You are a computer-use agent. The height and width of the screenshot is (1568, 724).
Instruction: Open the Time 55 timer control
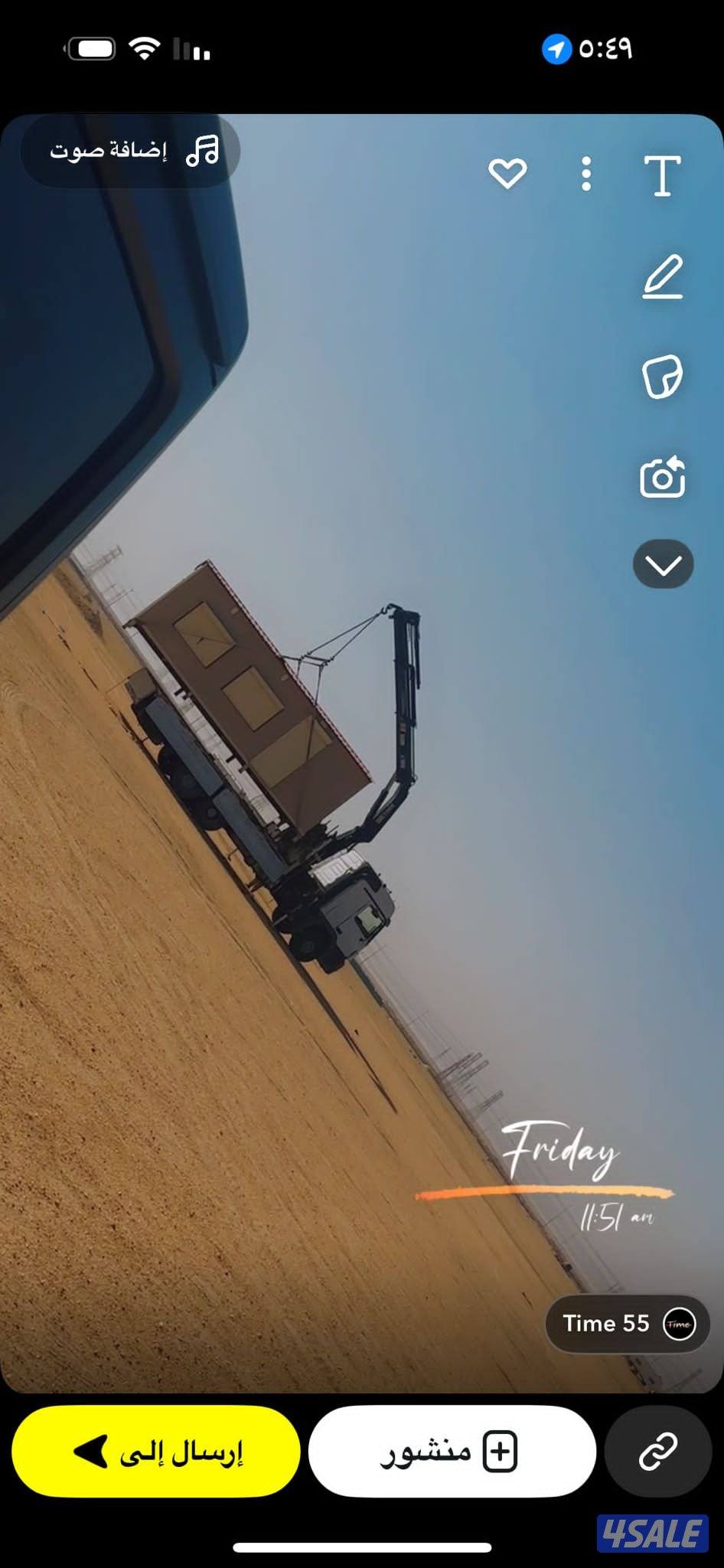pos(626,1323)
